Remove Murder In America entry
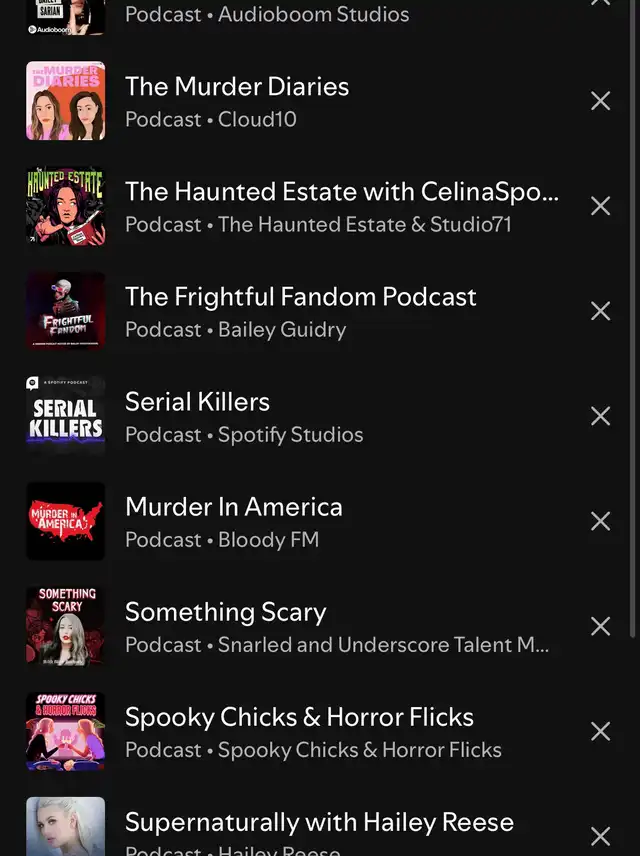This screenshot has width=640, height=856. tap(600, 521)
